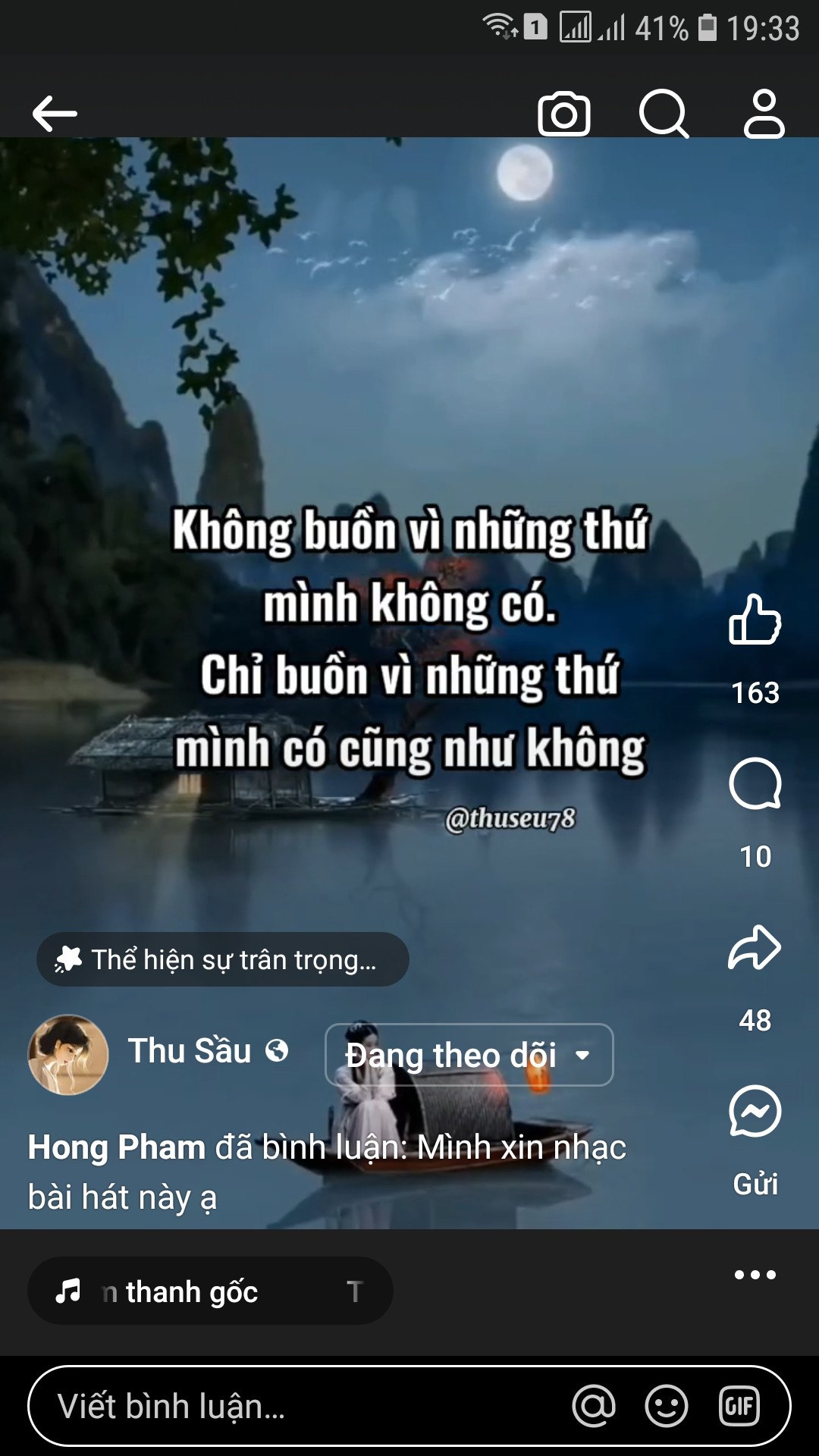The image size is (819, 1456).
Task: Open the comments bubble
Action: (755, 783)
